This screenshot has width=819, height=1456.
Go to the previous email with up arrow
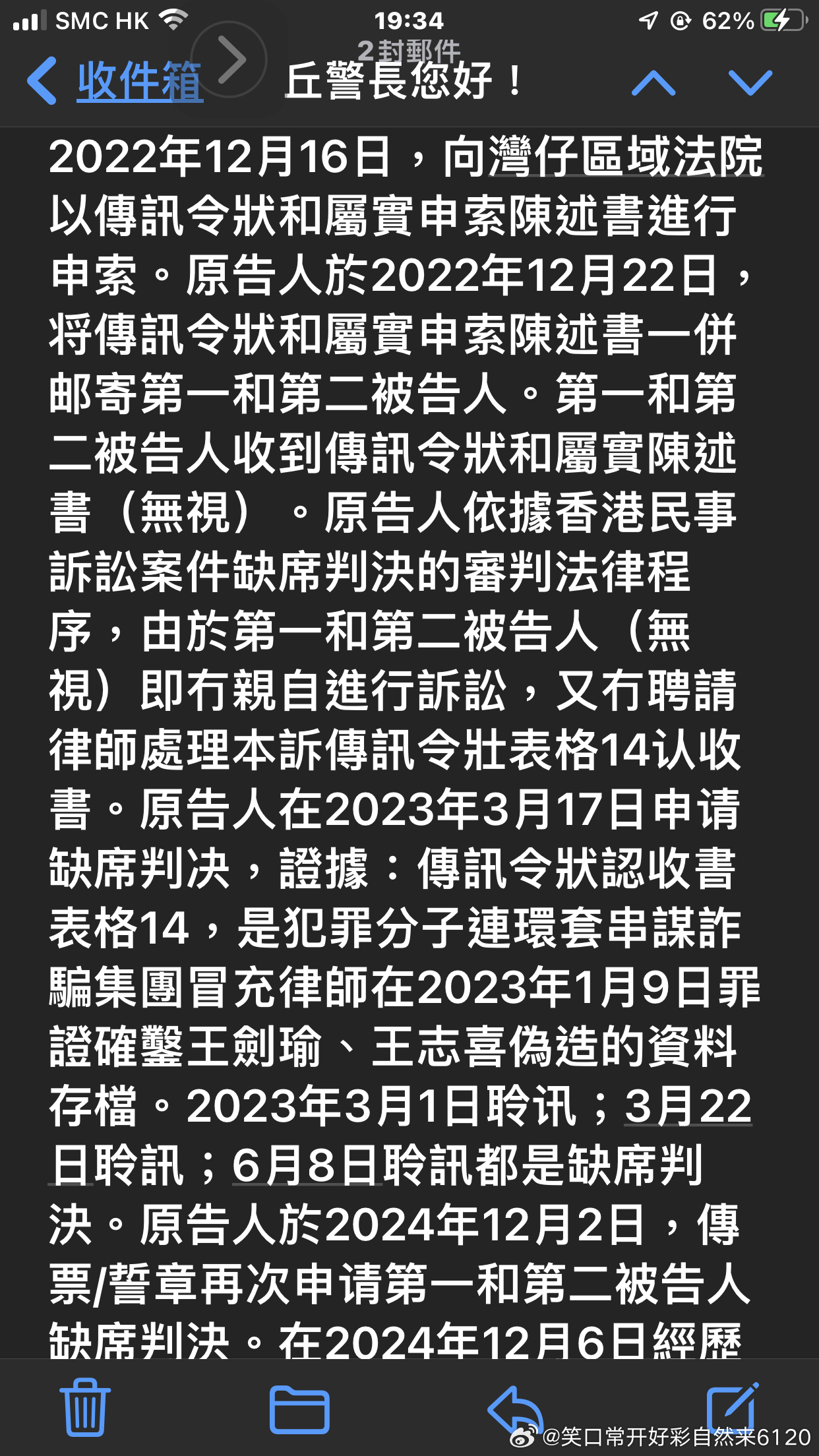click(x=653, y=83)
